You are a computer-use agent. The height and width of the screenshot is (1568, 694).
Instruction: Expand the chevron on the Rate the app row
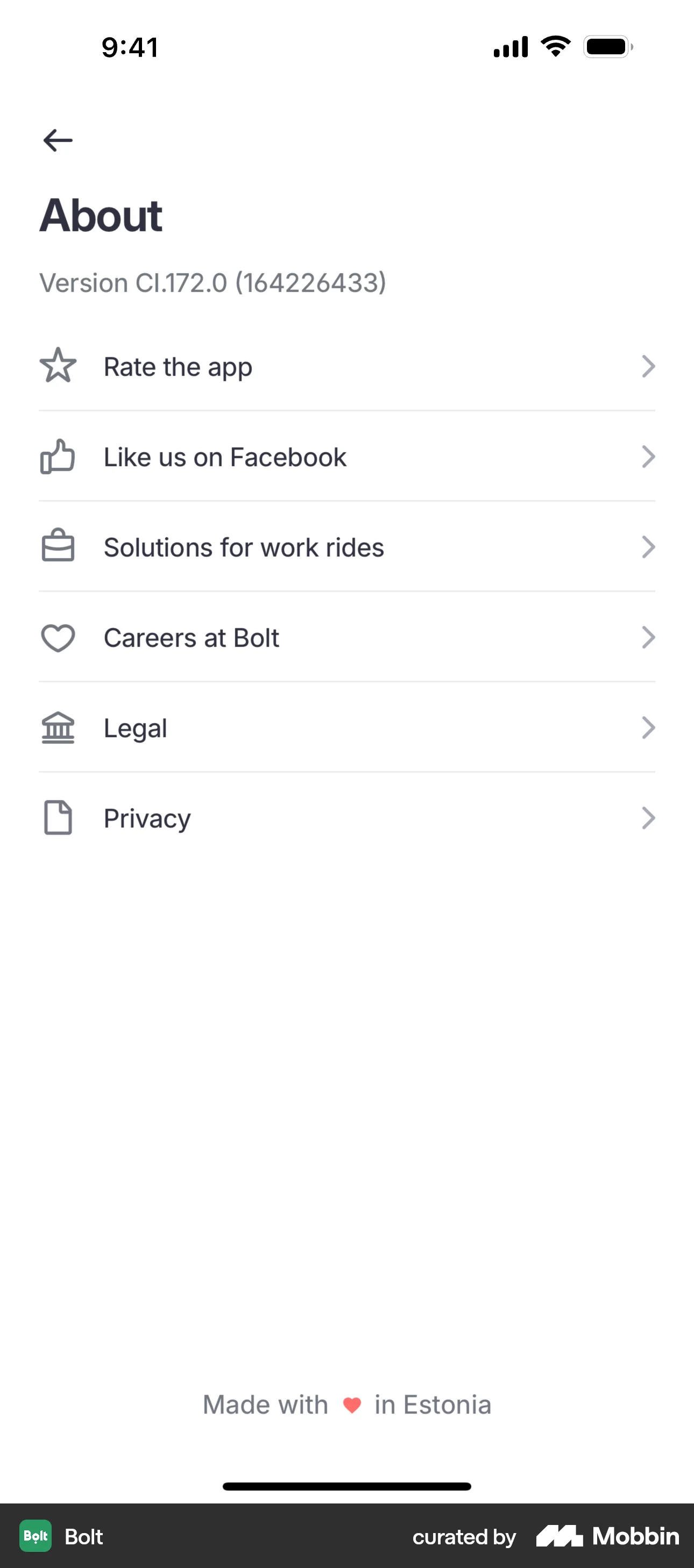[648, 366]
